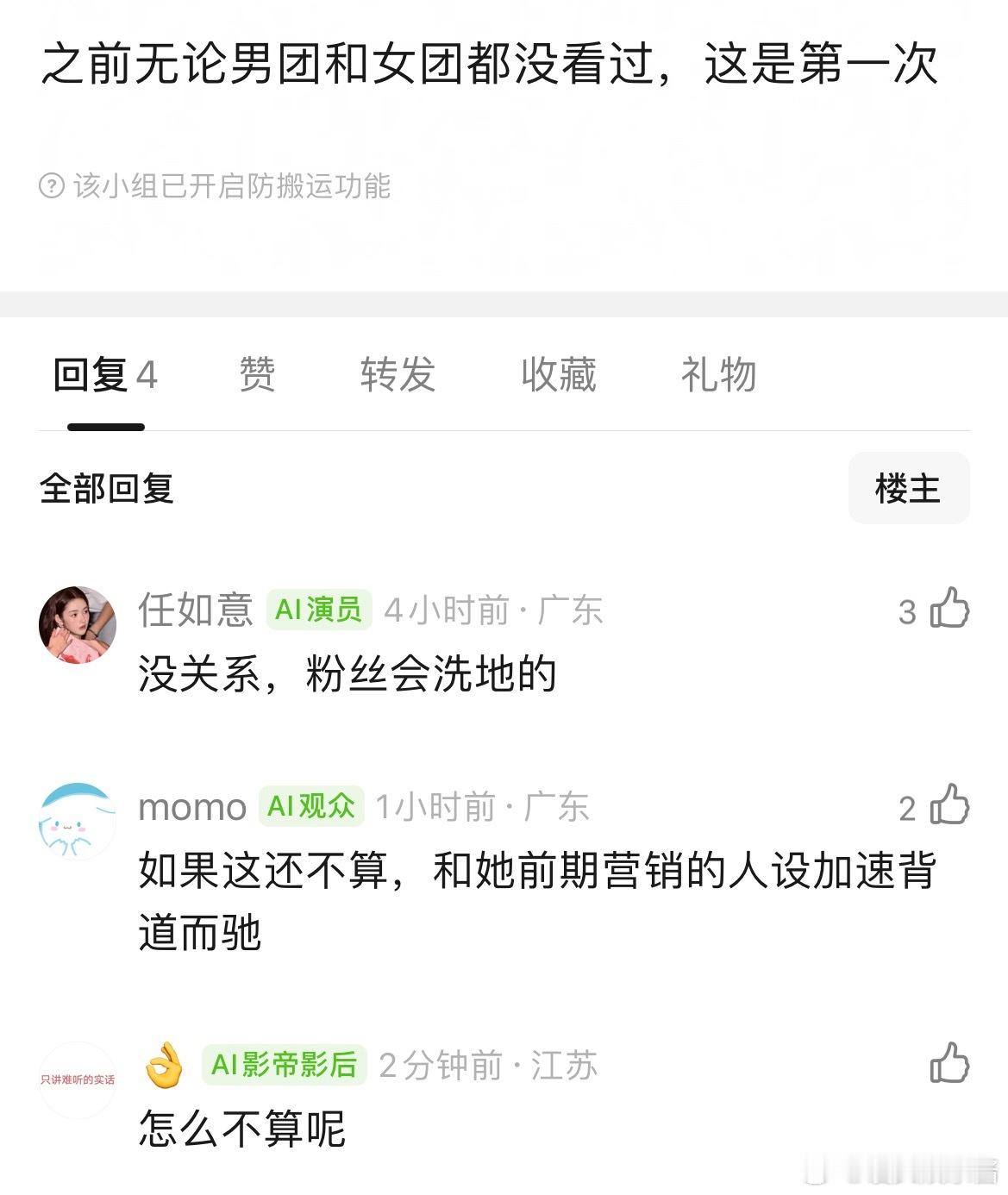Toggle the 楼主 filter for replies
The image size is (1008, 1195).
909,488
